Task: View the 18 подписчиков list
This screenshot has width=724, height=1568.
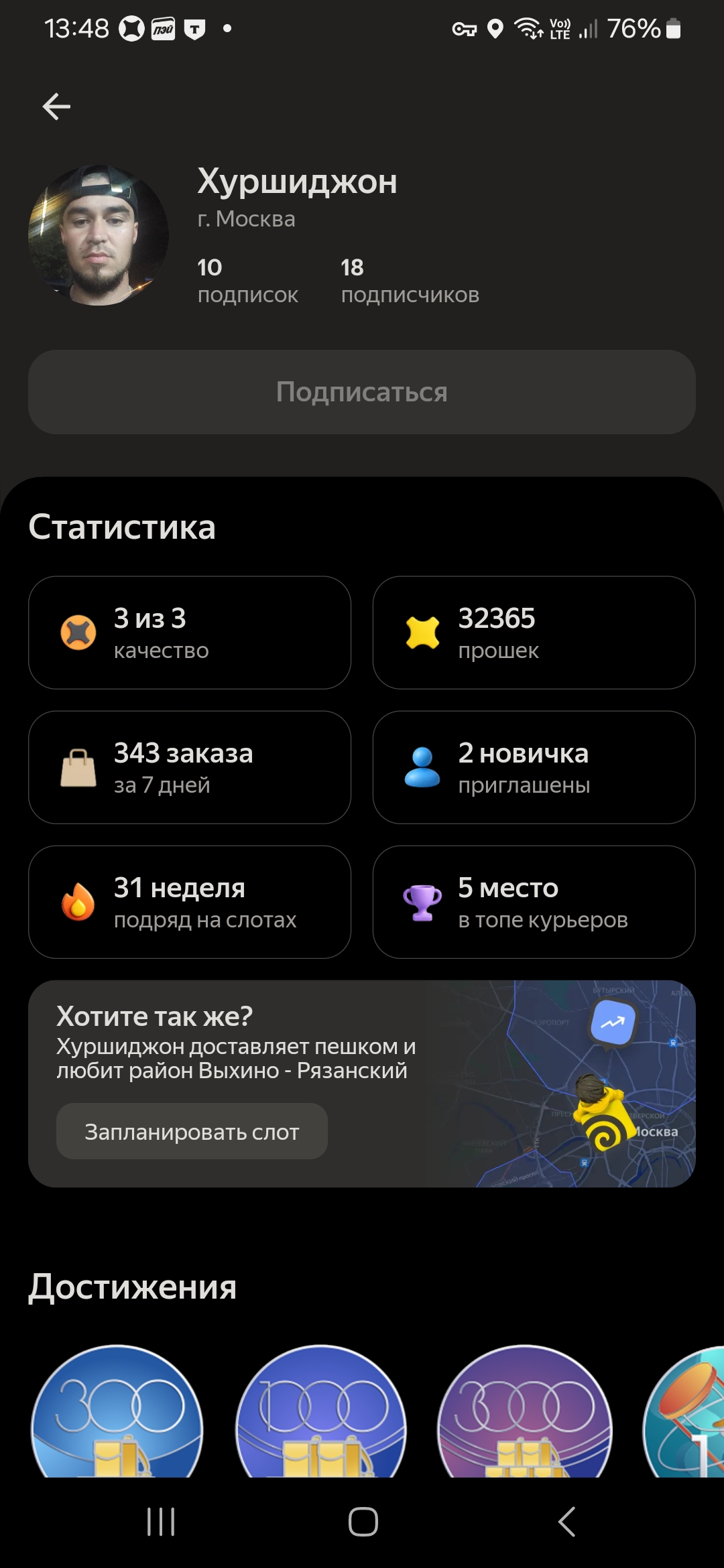Action: [x=410, y=281]
